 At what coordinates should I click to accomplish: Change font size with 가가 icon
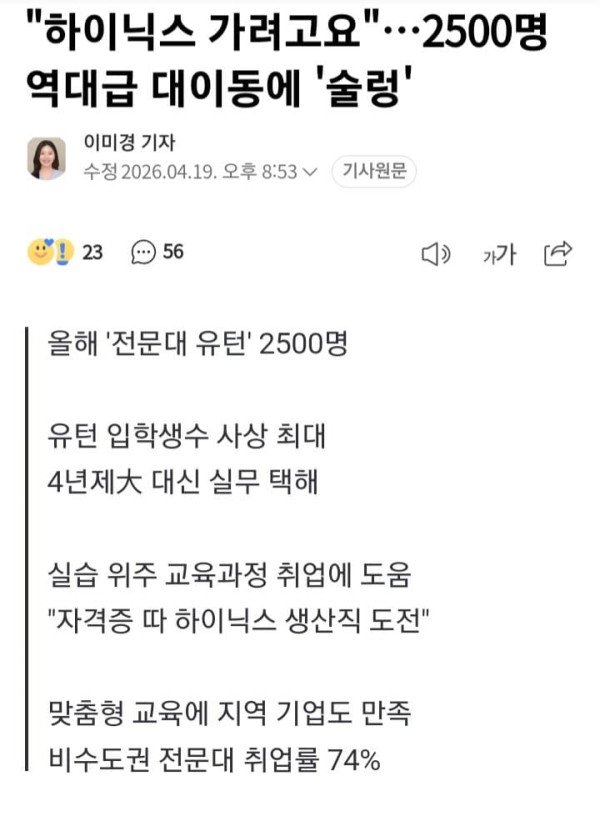(x=498, y=255)
